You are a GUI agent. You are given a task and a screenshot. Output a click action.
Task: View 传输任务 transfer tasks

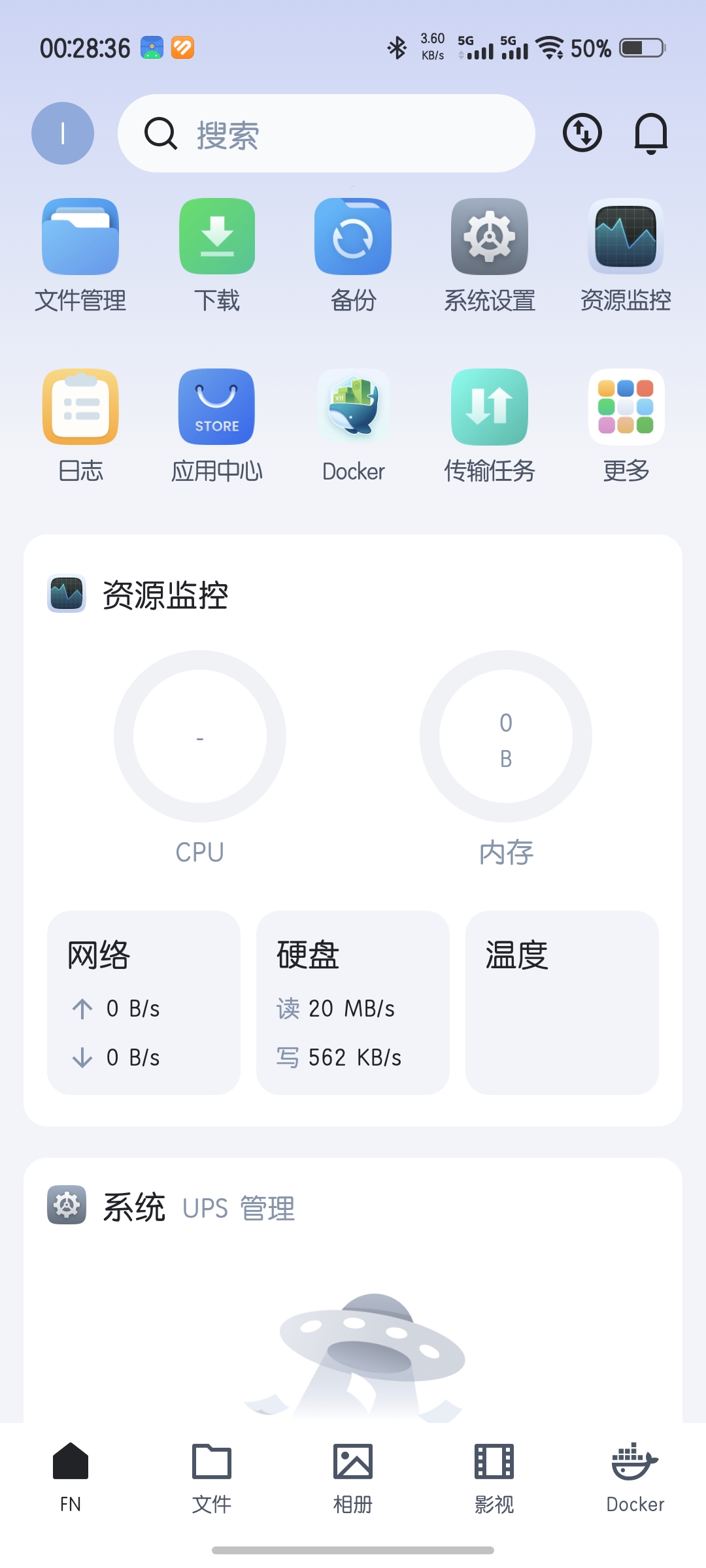pyautogui.click(x=490, y=407)
